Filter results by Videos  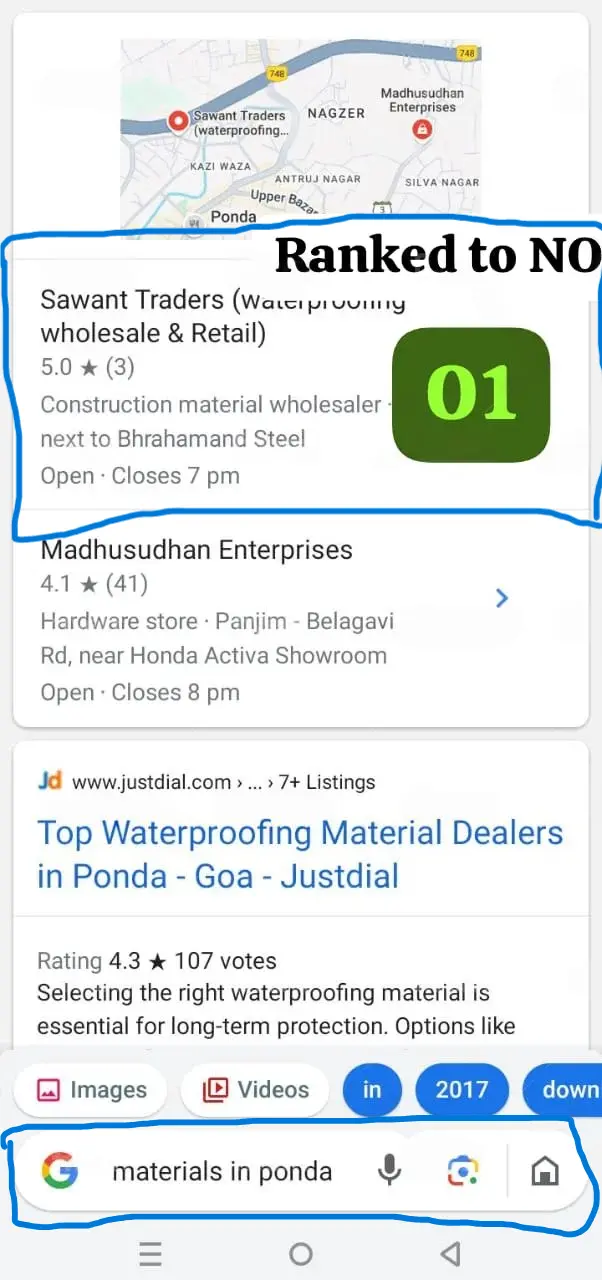click(254, 1090)
